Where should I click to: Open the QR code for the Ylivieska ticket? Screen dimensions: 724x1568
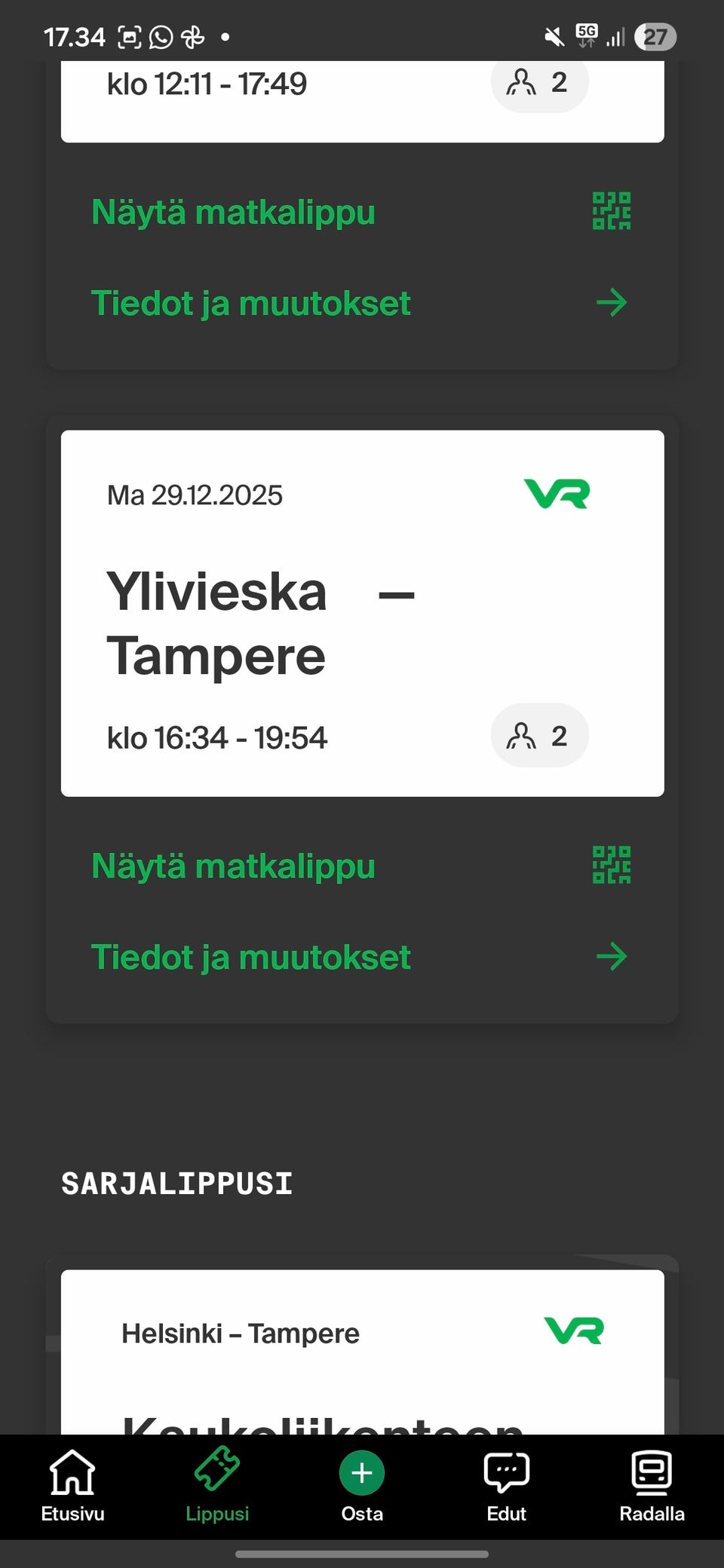[x=612, y=865]
